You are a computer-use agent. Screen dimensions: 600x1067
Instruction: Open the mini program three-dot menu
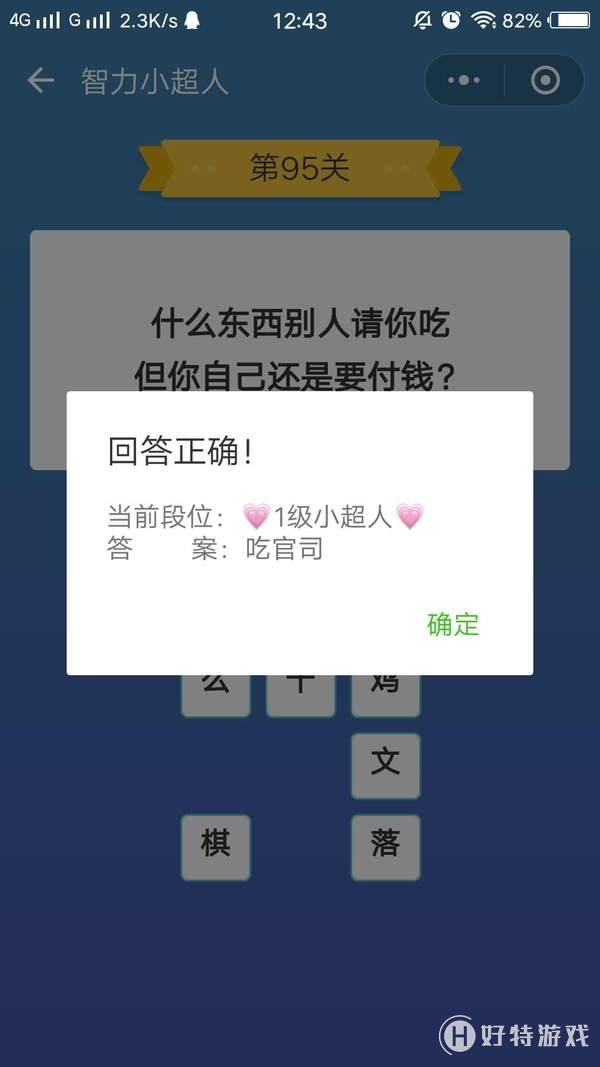464,81
